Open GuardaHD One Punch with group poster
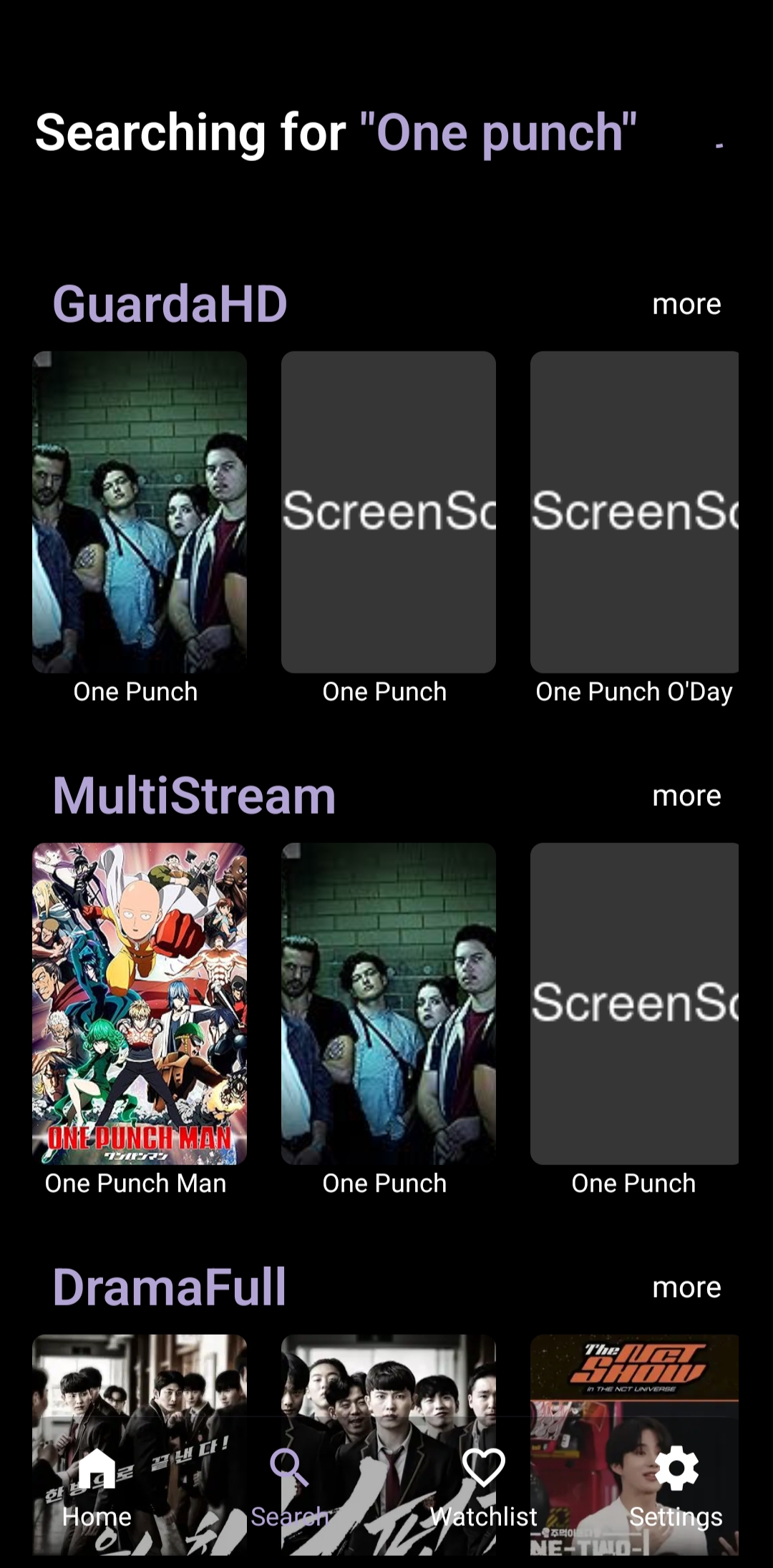Viewport: 773px width, 1568px height. pyautogui.click(x=140, y=512)
